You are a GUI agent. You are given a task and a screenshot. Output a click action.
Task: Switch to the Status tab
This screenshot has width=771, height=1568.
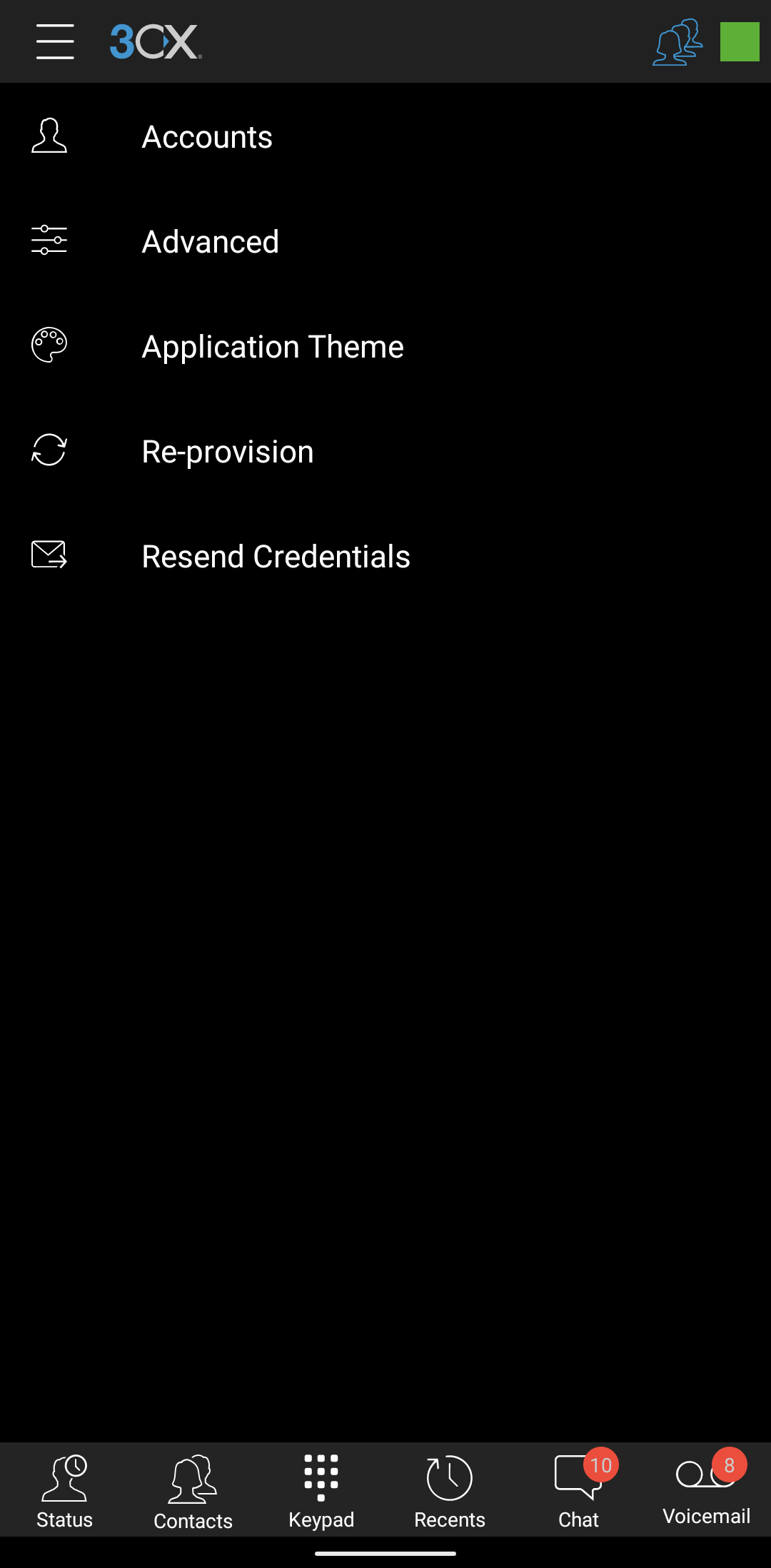pyautogui.click(x=64, y=1491)
